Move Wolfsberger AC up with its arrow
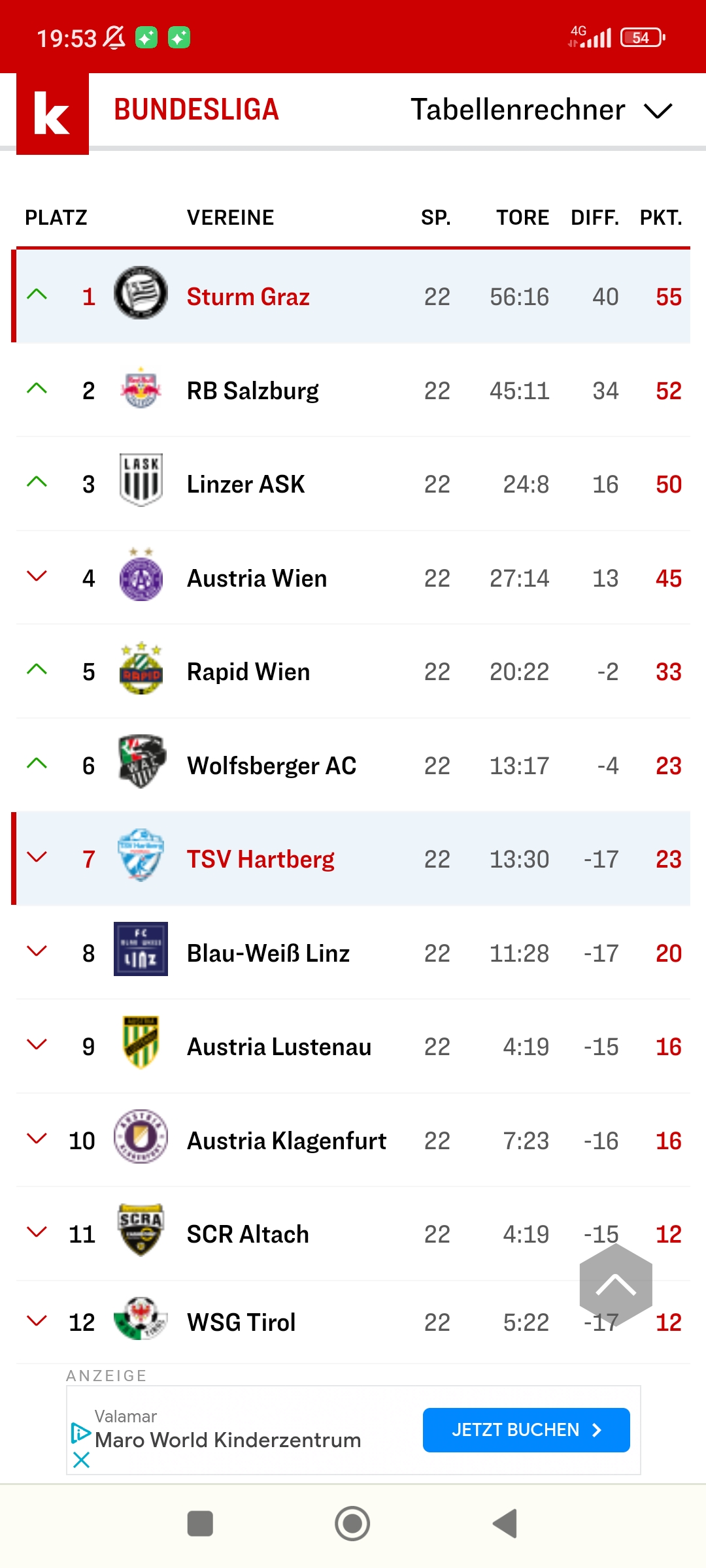706x1568 pixels. coord(37,763)
